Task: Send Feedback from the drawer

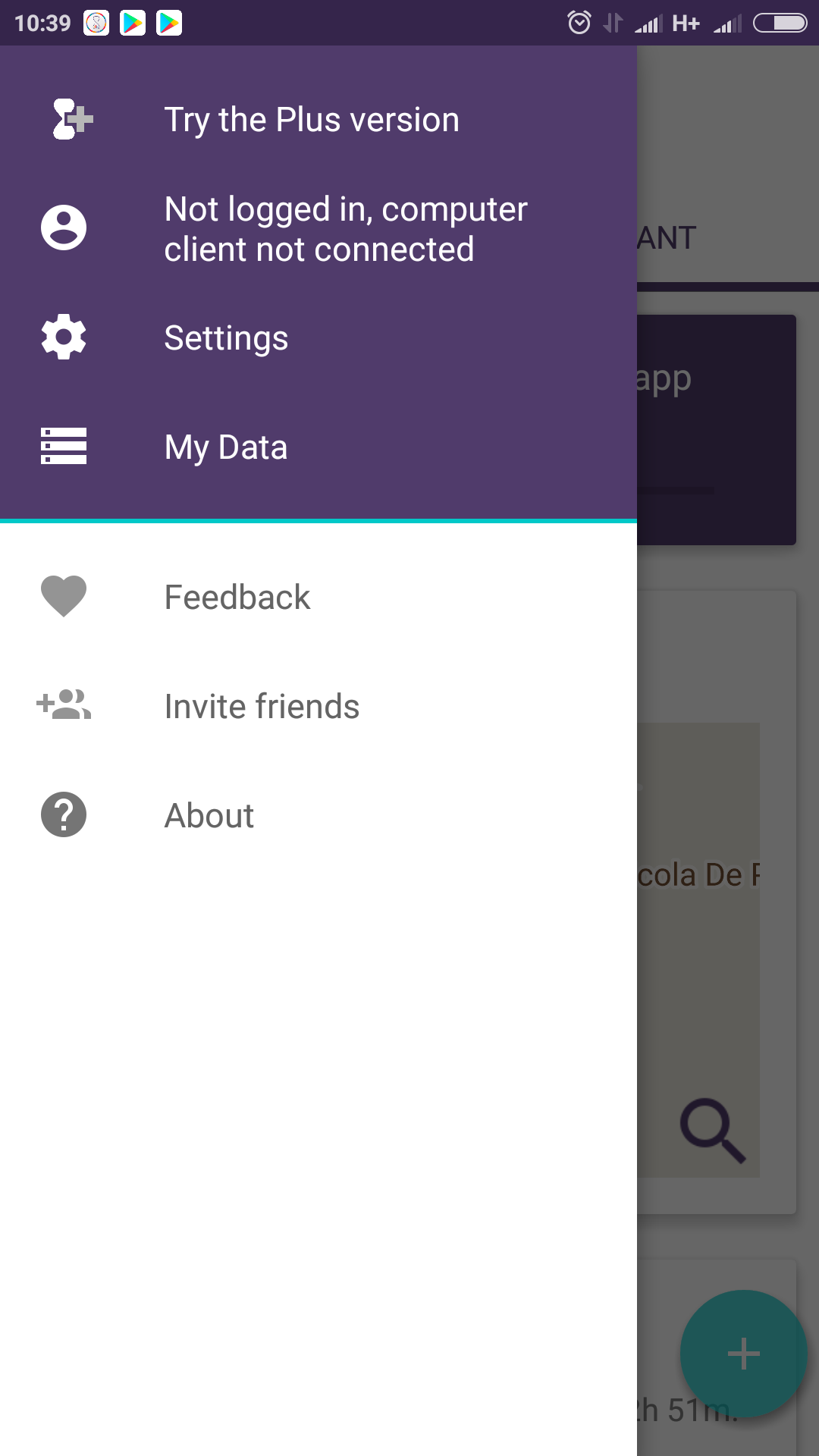Action: (318, 598)
